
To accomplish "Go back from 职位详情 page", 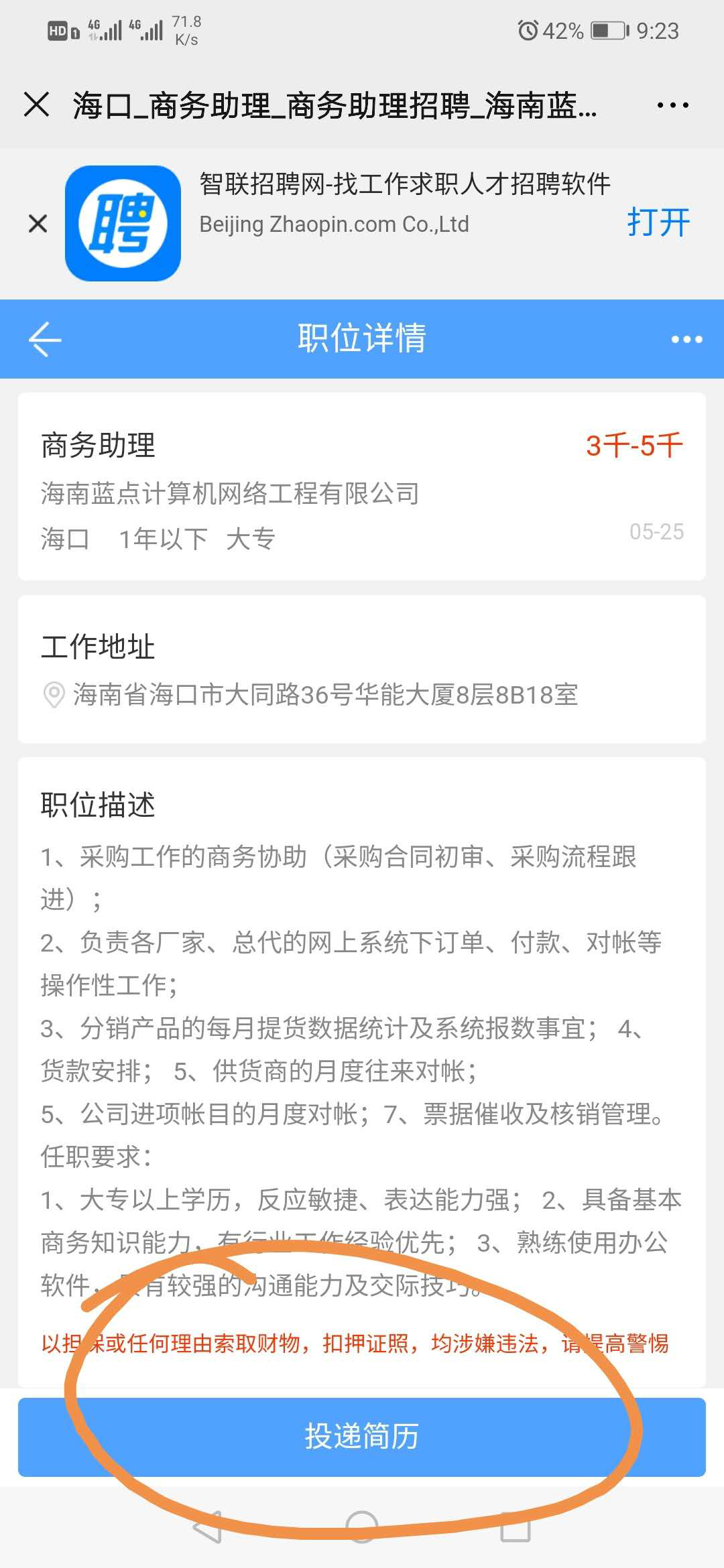I will (x=45, y=339).
